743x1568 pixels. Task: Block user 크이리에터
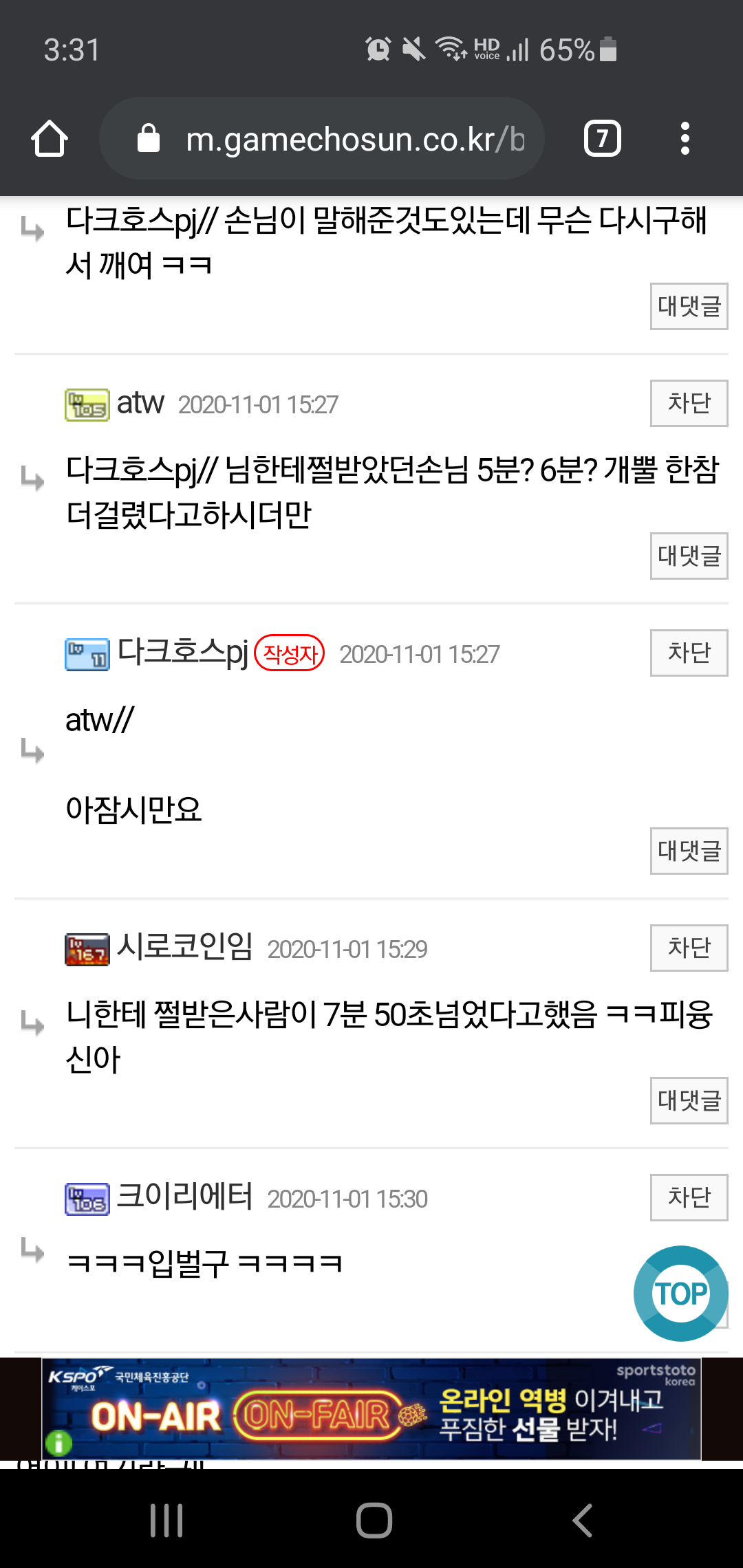coord(689,1198)
